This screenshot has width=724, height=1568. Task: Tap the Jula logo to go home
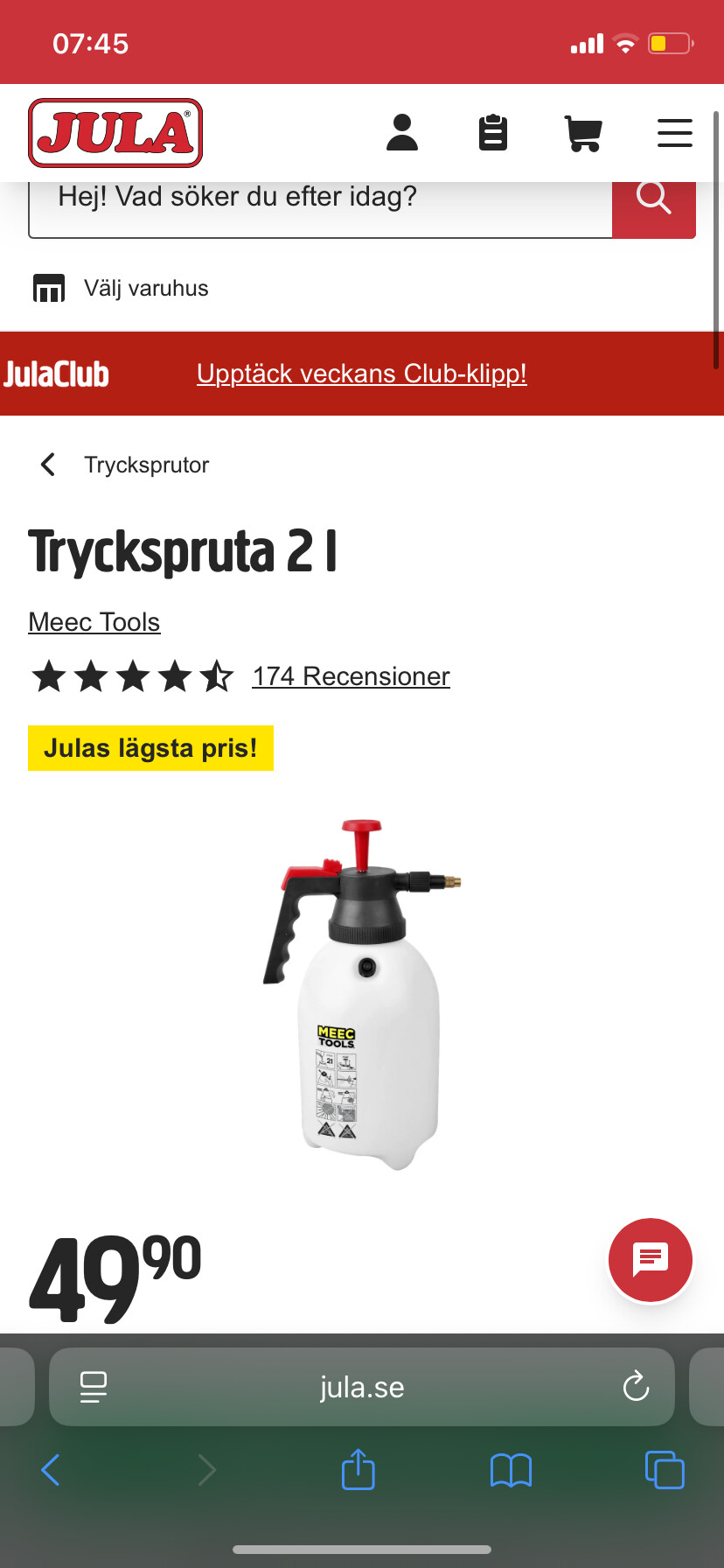click(115, 133)
